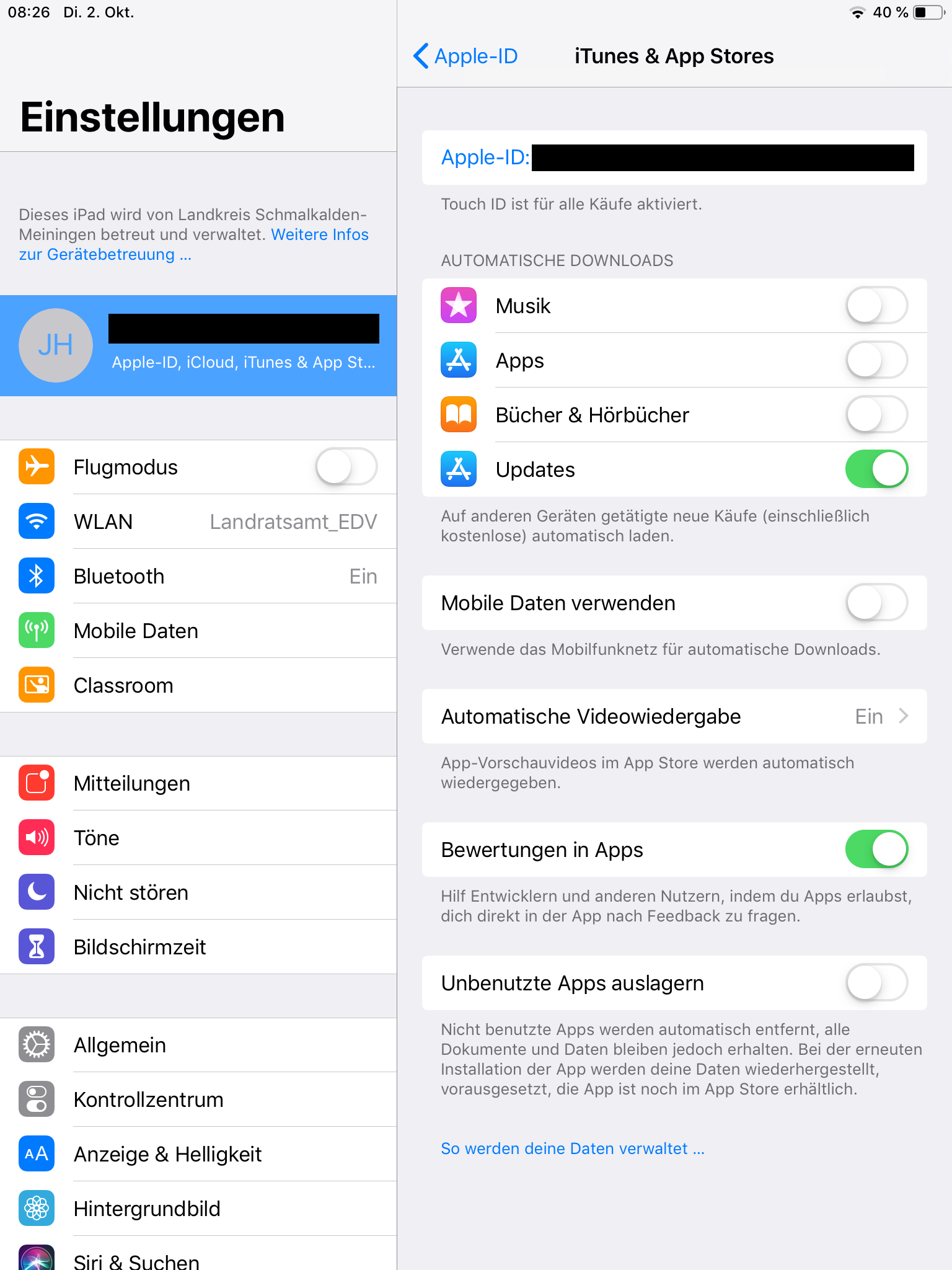This screenshot has height=1270, width=952.
Task: Turn on automatic Apps downloads
Action: coord(876,360)
